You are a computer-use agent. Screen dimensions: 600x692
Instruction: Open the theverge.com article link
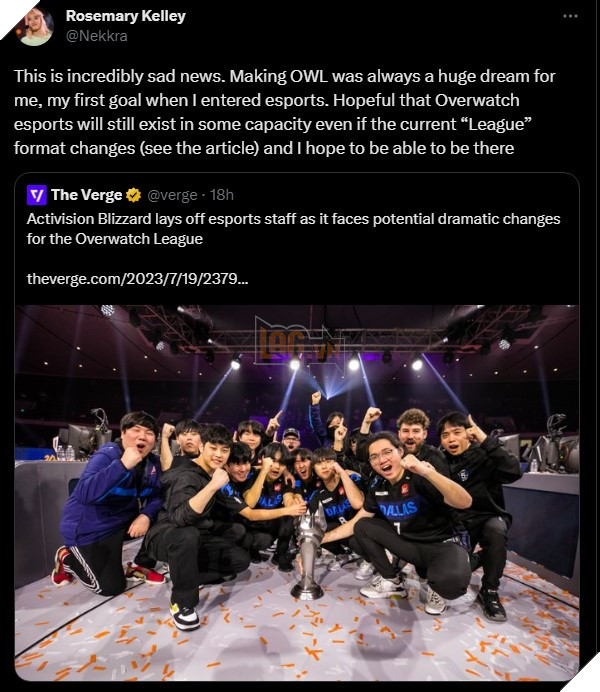137,277
